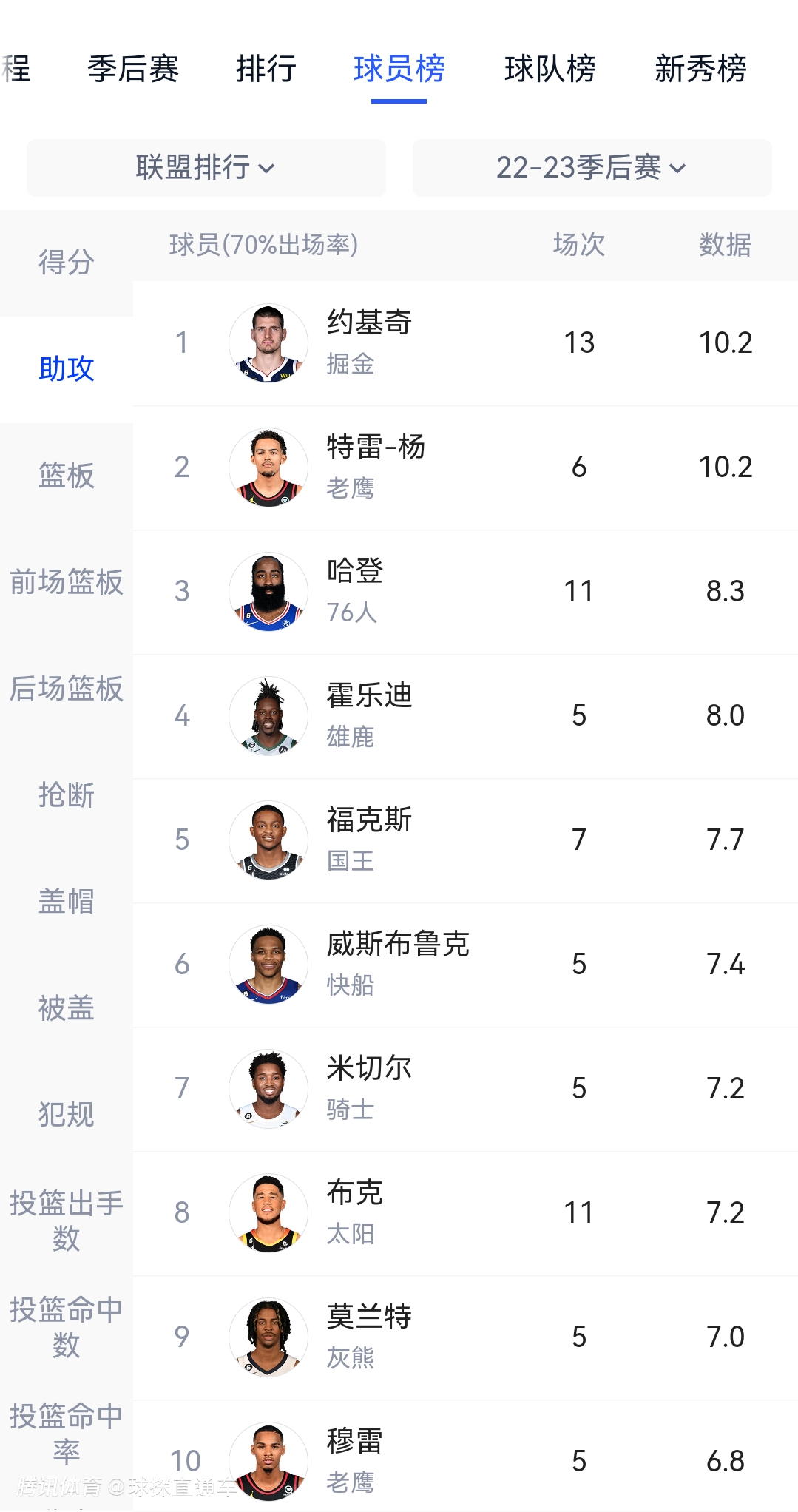Image resolution: width=798 pixels, height=1512 pixels.
Task: Show 后场篮板 rankings
Action: [67, 689]
